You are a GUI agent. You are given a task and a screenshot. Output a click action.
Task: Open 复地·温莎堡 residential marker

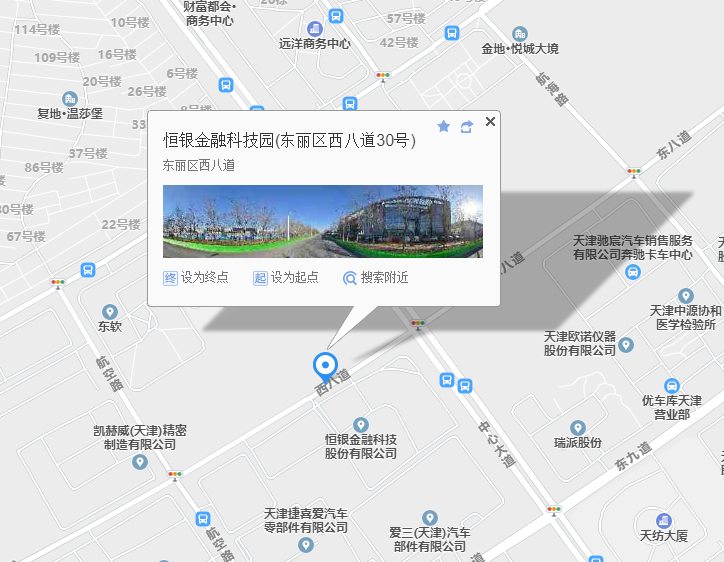(x=69, y=99)
